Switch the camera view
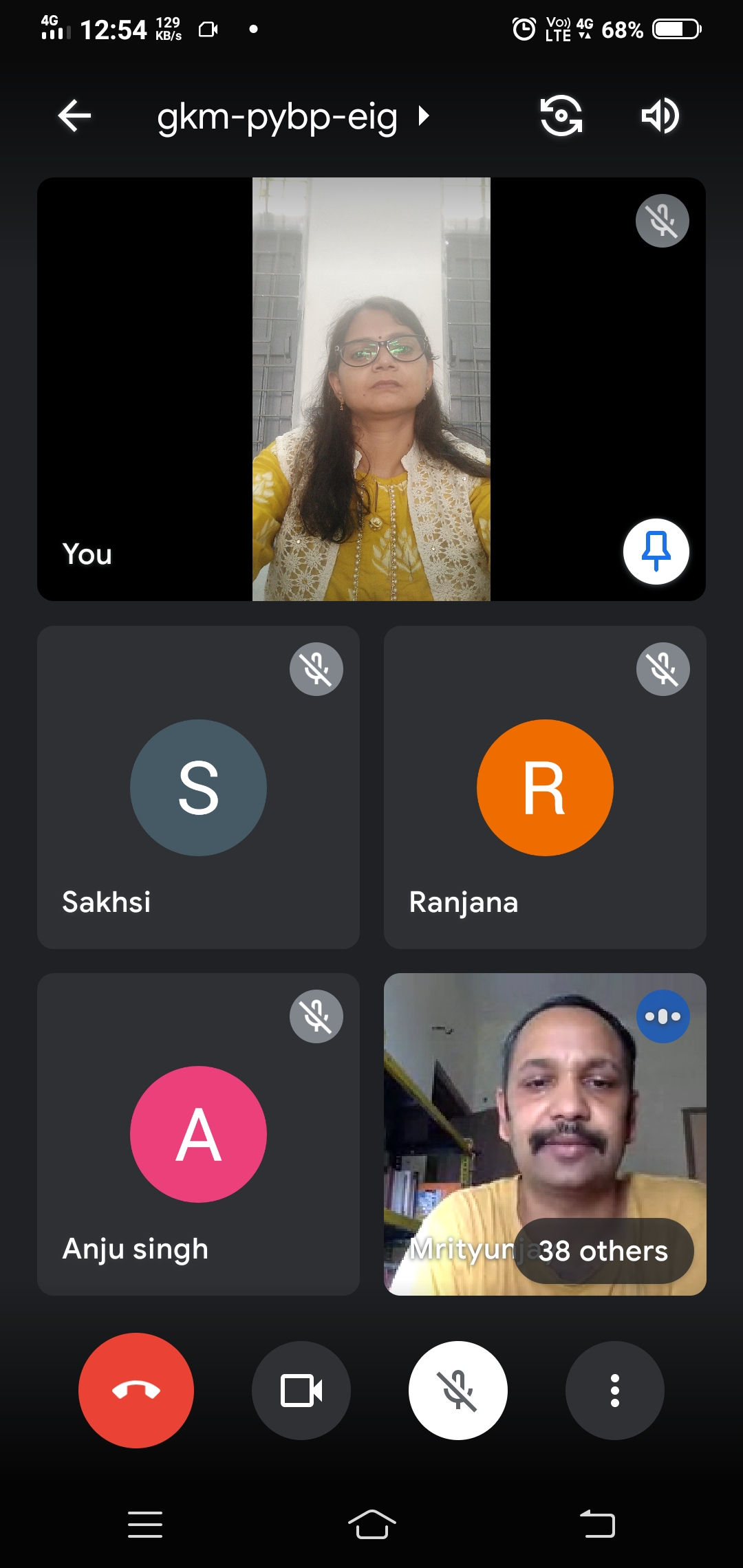This screenshot has height=1568, width=743. click(x=561, y=116)
